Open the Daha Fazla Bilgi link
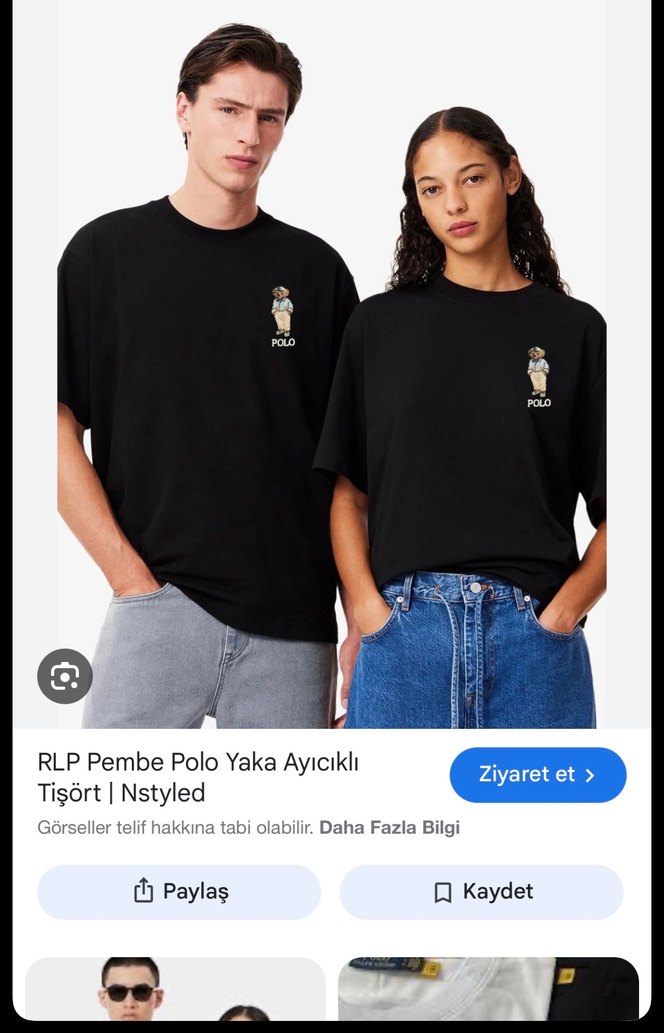Screen dimensions: 664x1033 pyautogui.click(x=389, y=828)
